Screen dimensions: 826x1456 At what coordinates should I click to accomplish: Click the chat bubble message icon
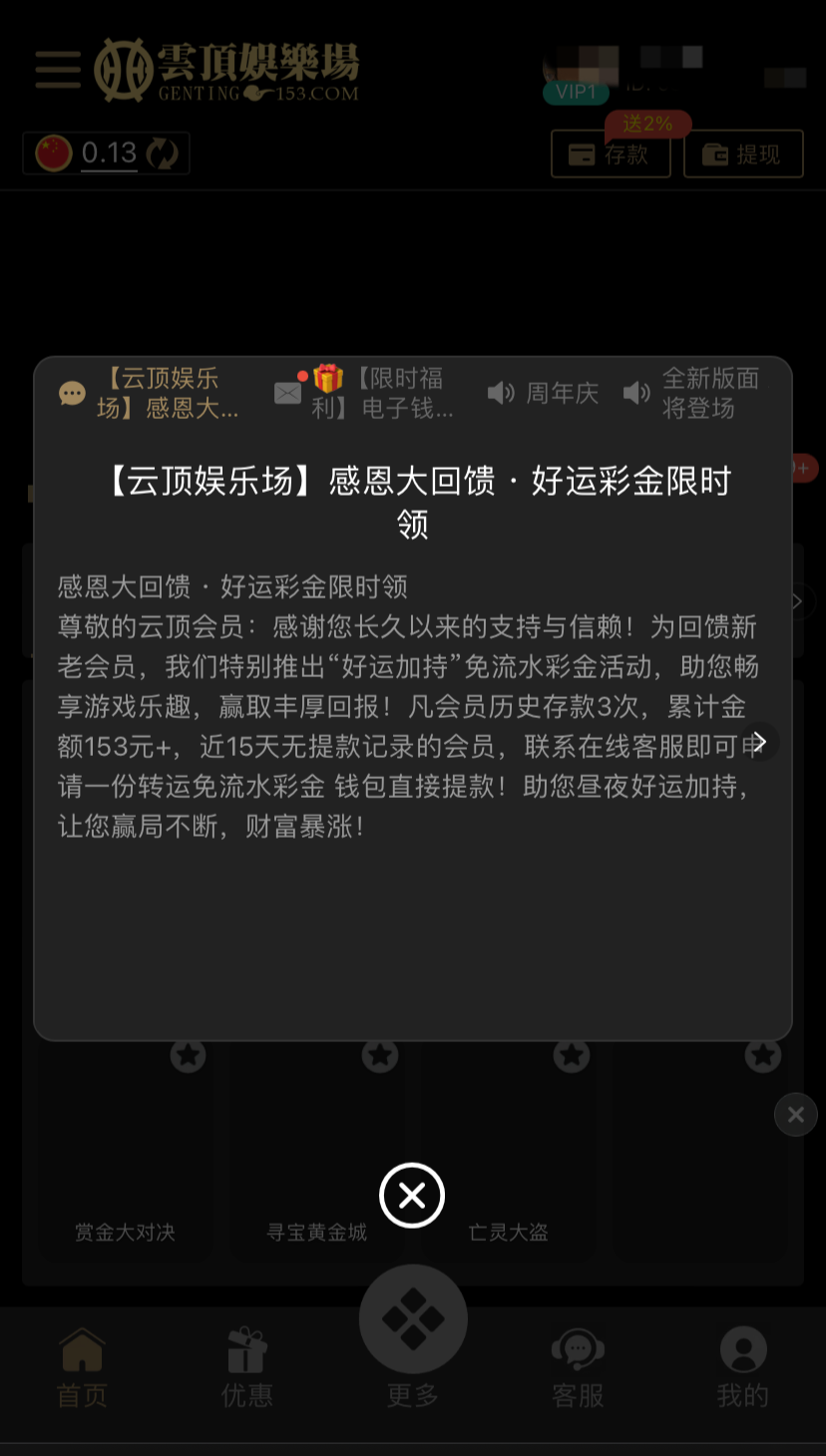[x=72, y=392]
